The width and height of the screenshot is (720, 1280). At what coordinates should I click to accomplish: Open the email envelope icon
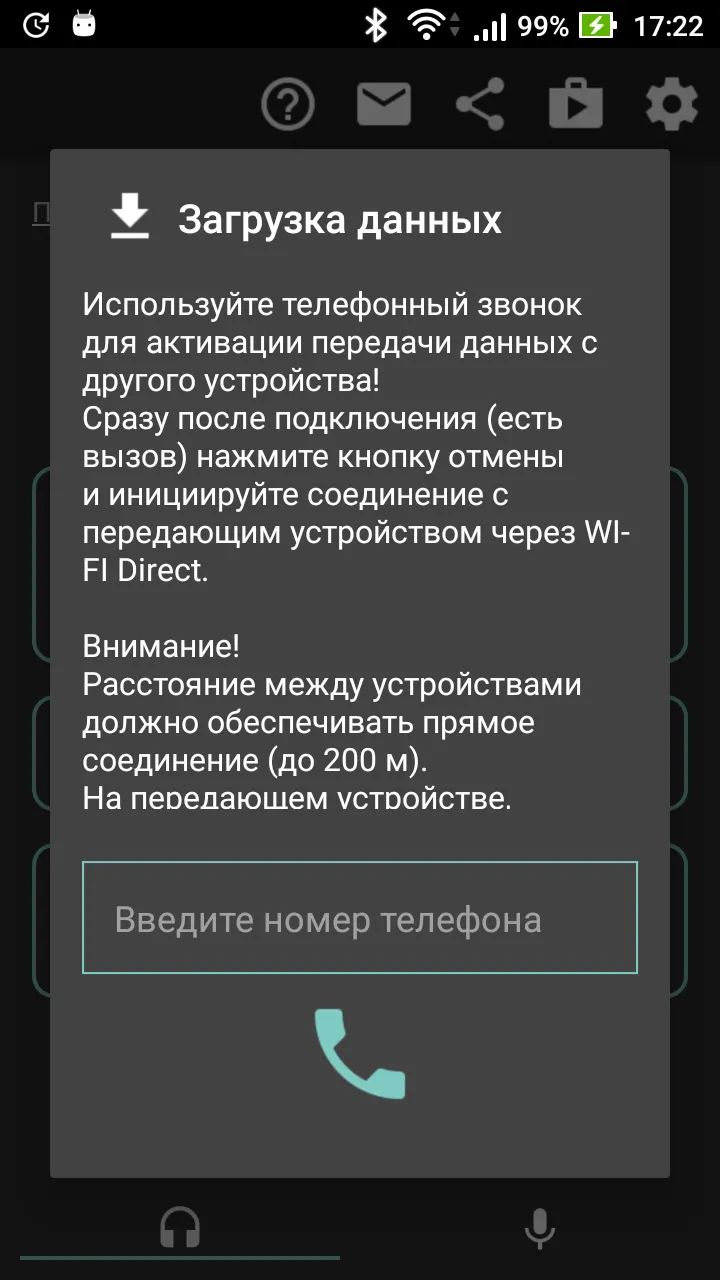pos(384,104)
